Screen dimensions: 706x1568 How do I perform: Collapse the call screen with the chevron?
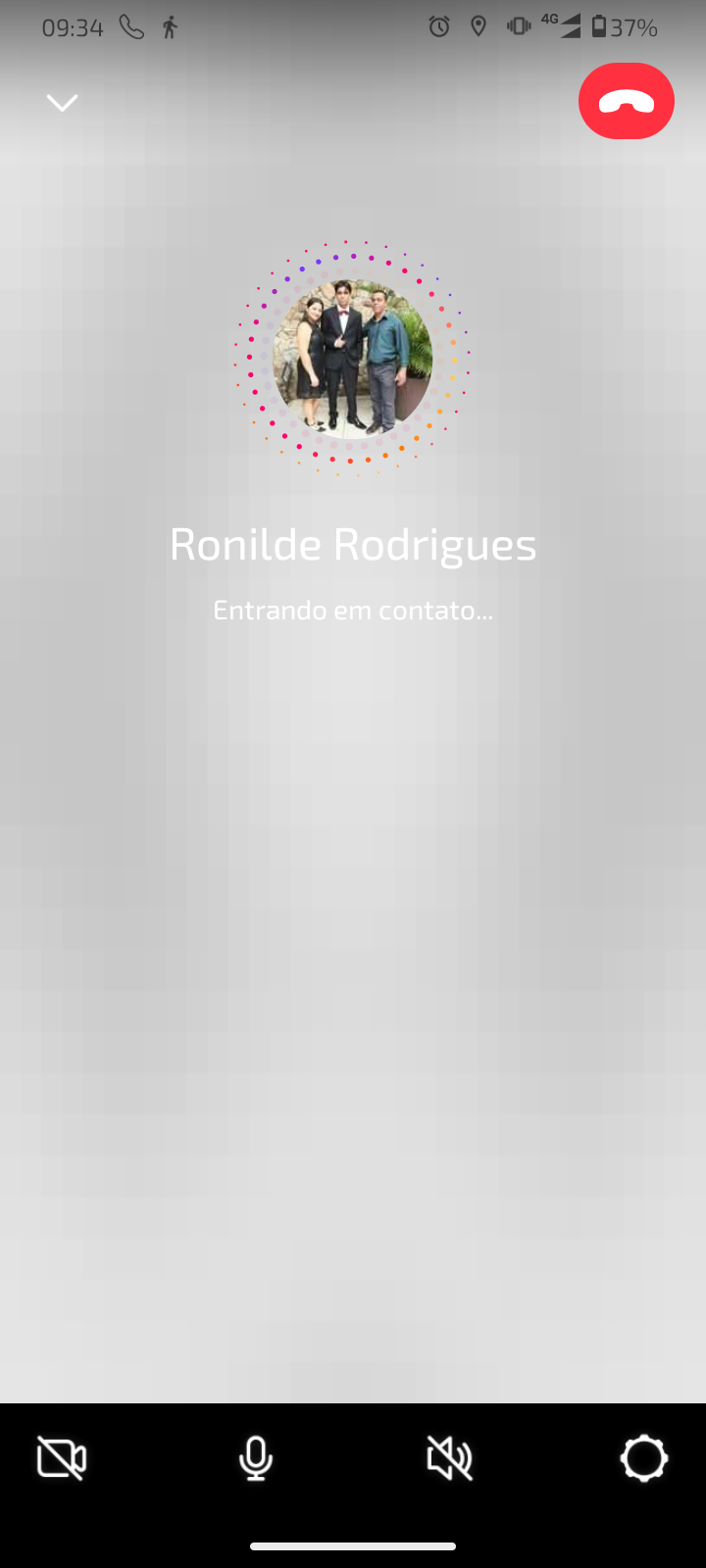pos(63,102)
